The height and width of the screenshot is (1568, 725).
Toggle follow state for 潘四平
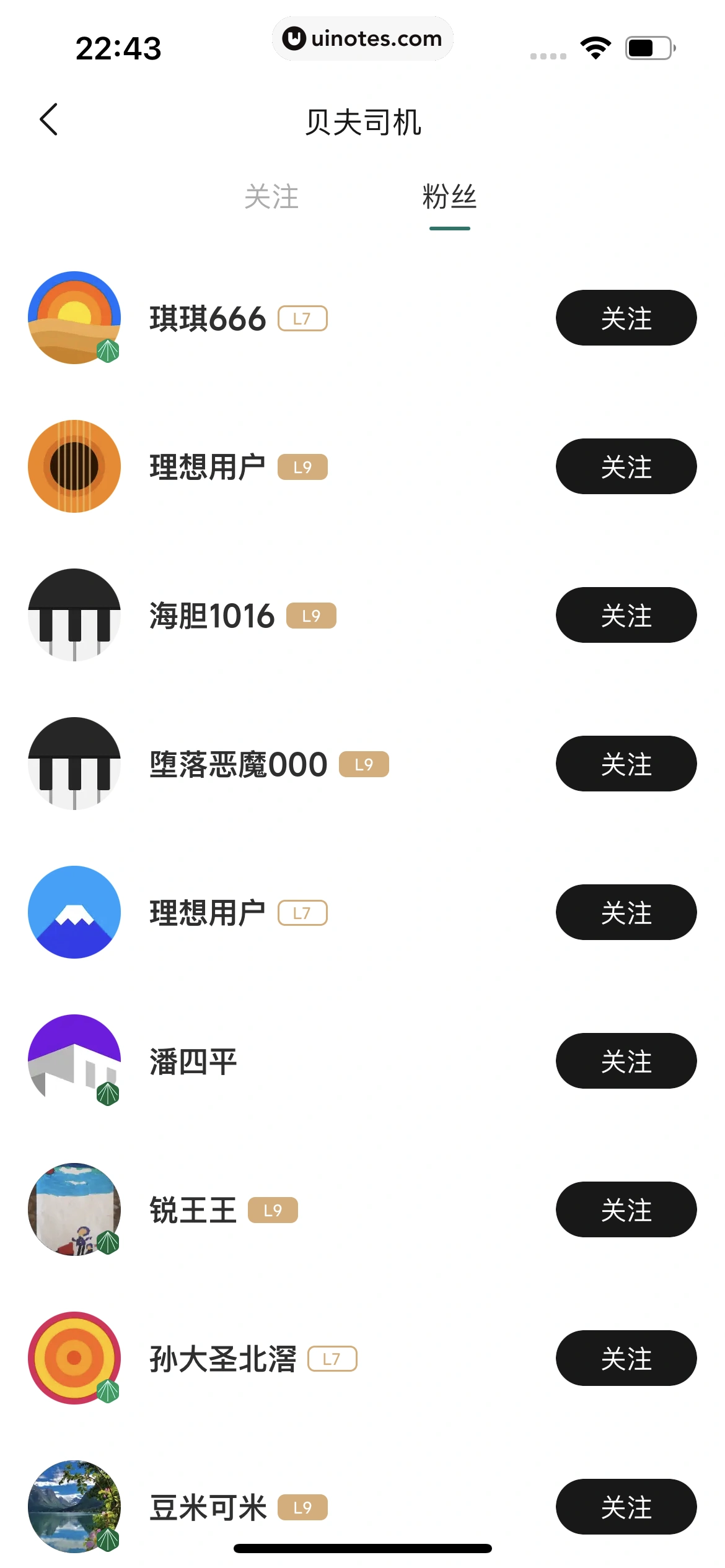click(626, 1060)
